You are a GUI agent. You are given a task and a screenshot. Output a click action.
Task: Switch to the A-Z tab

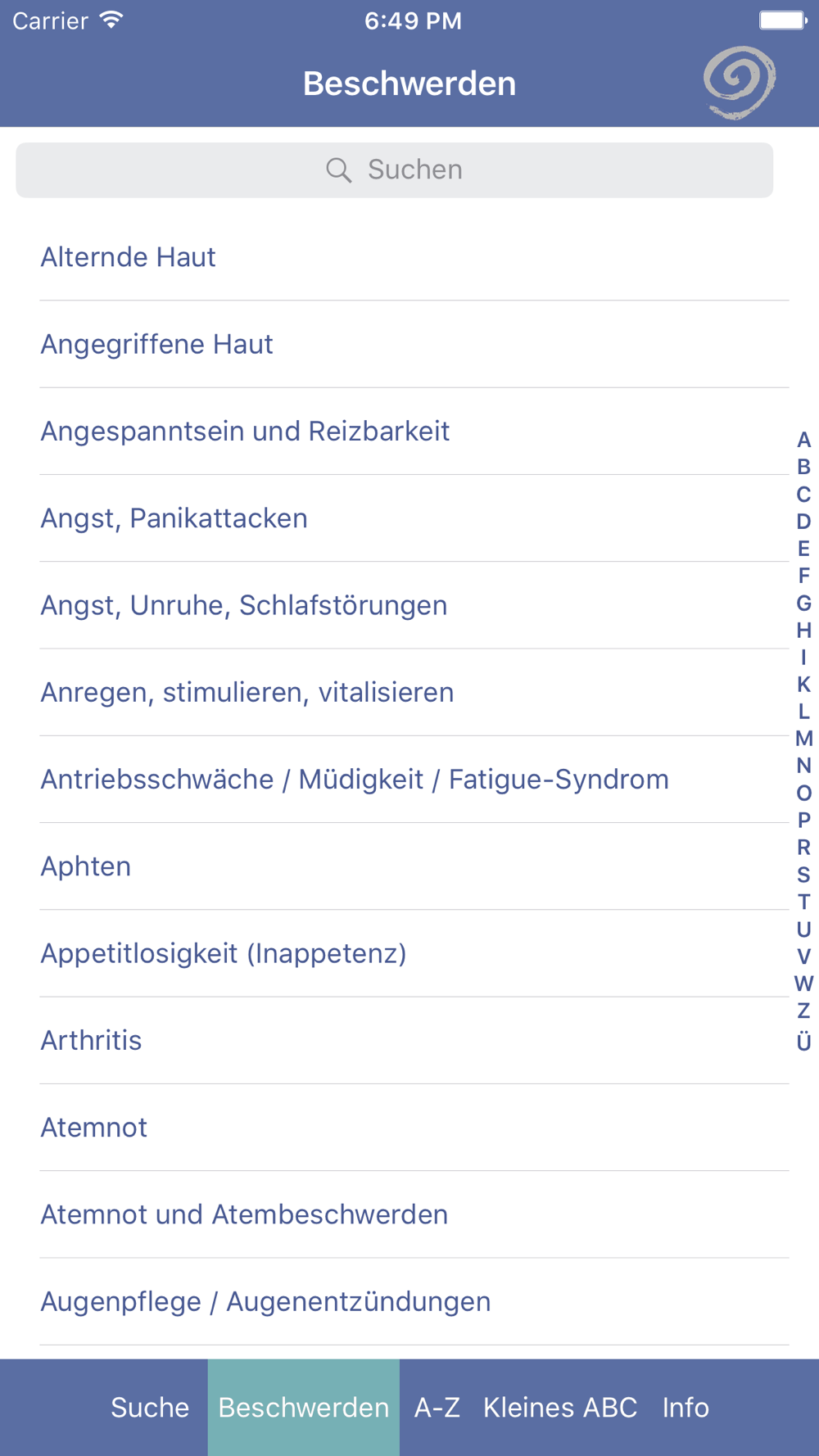[437, 1408]
